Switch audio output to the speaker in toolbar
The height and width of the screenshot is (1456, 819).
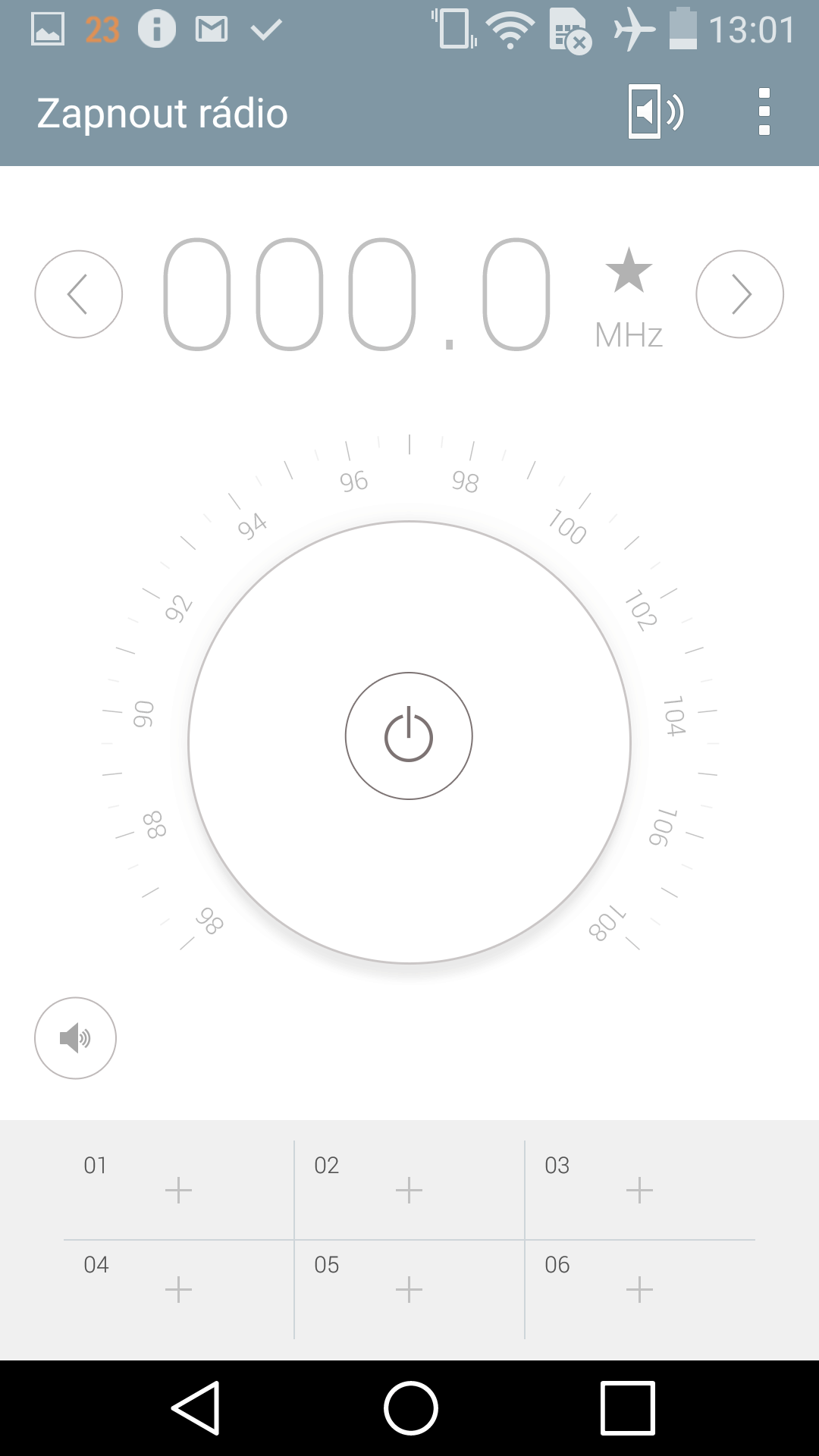[656, 112]
